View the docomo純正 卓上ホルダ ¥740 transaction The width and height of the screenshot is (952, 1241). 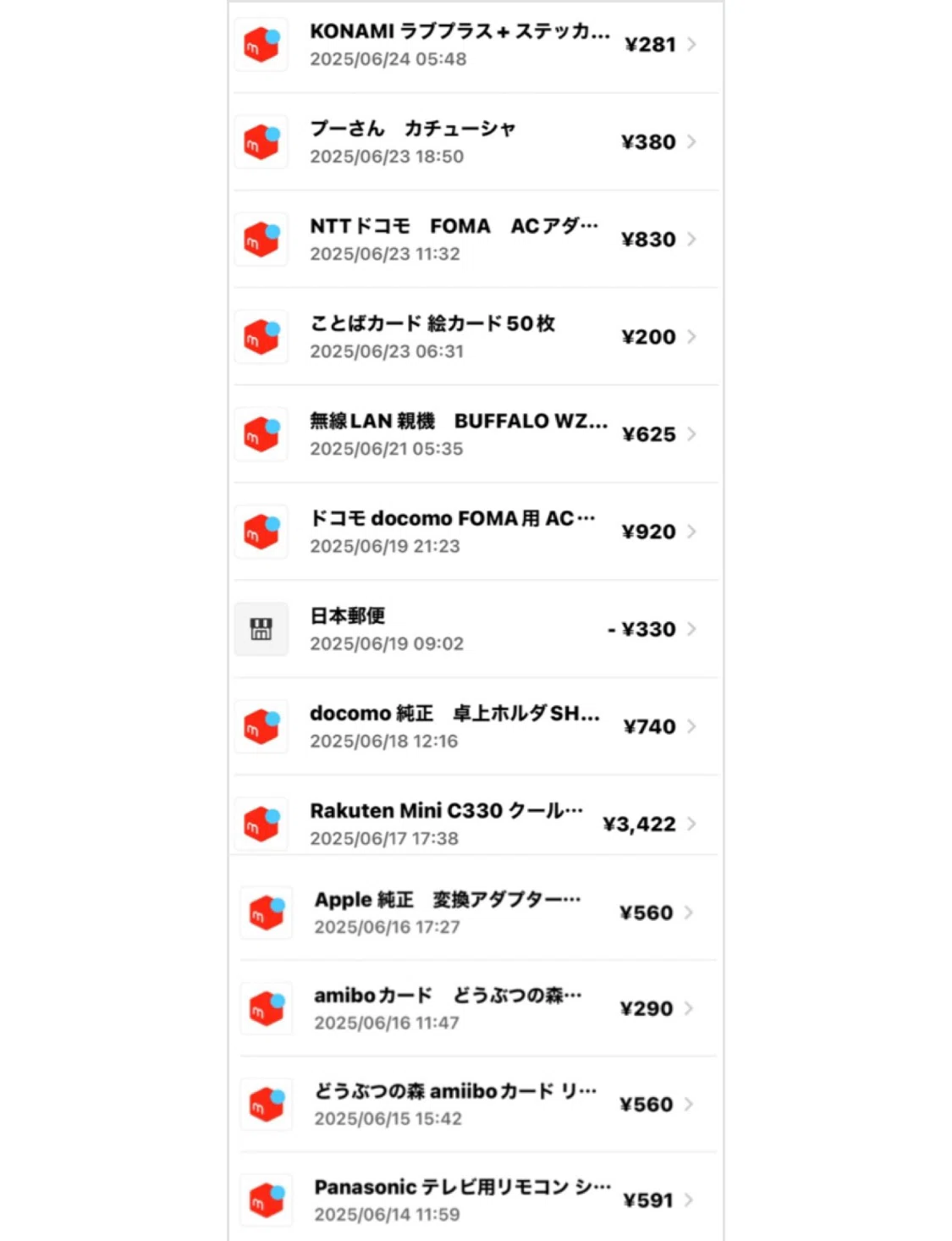pos(476,726)
